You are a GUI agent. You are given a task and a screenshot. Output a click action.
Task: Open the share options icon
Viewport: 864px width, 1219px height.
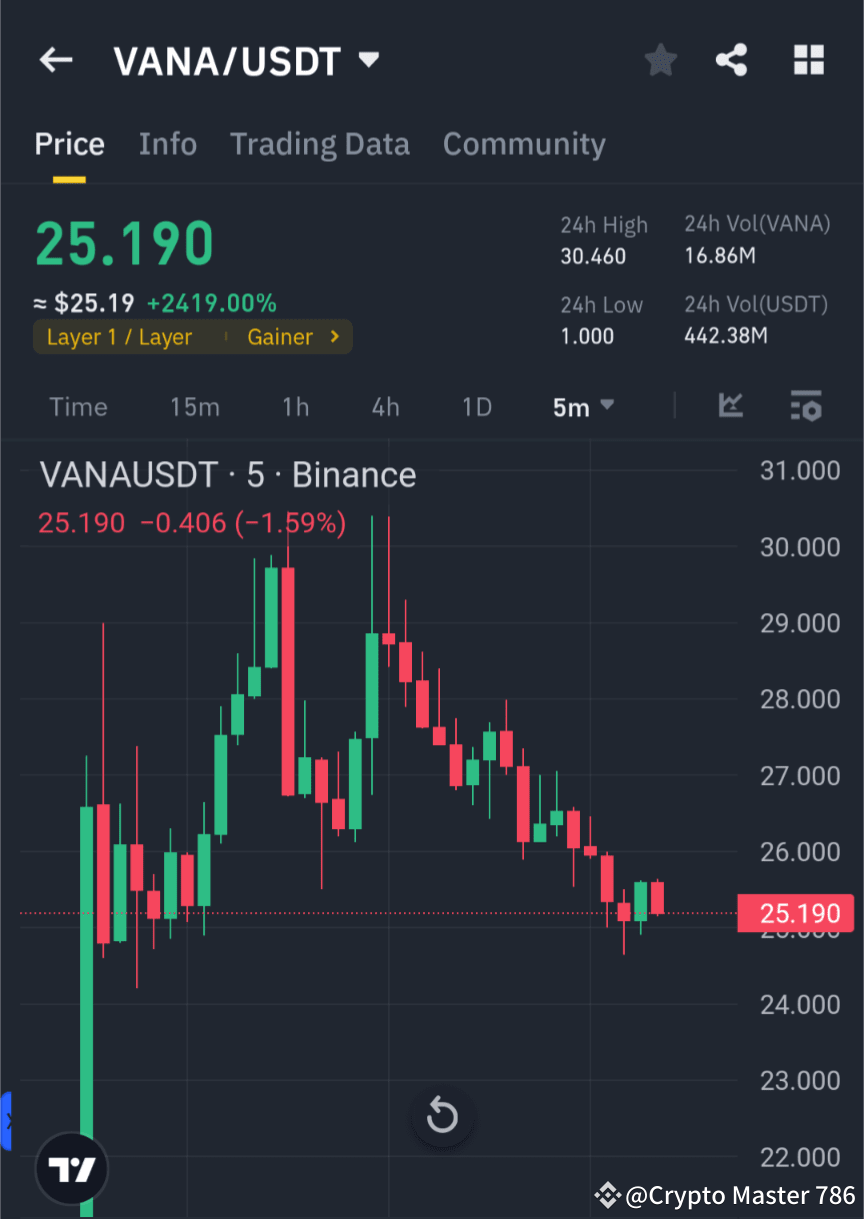731,60
